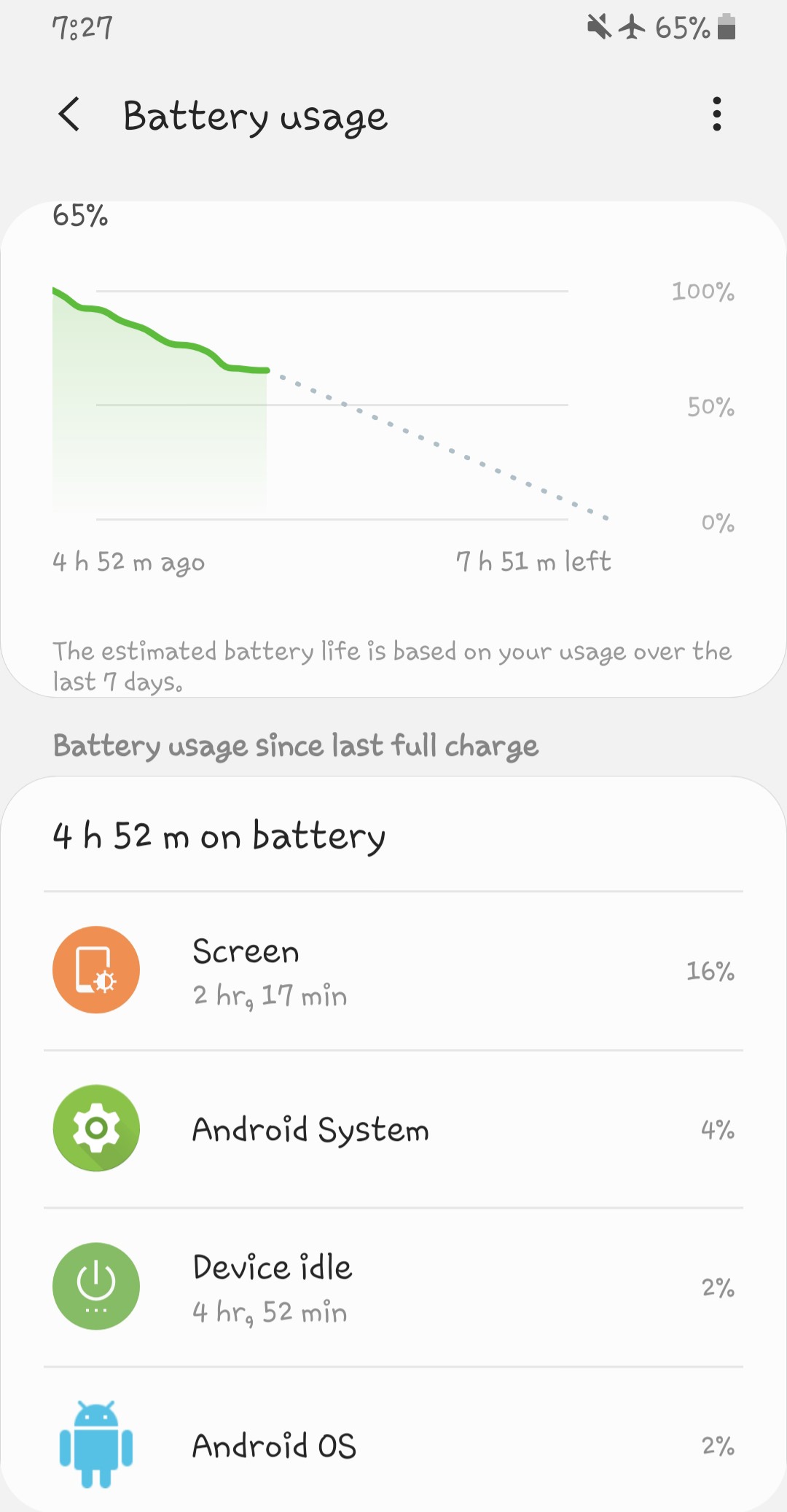
Task: Select the Android System gear icon
Action: coord(95,1128)
